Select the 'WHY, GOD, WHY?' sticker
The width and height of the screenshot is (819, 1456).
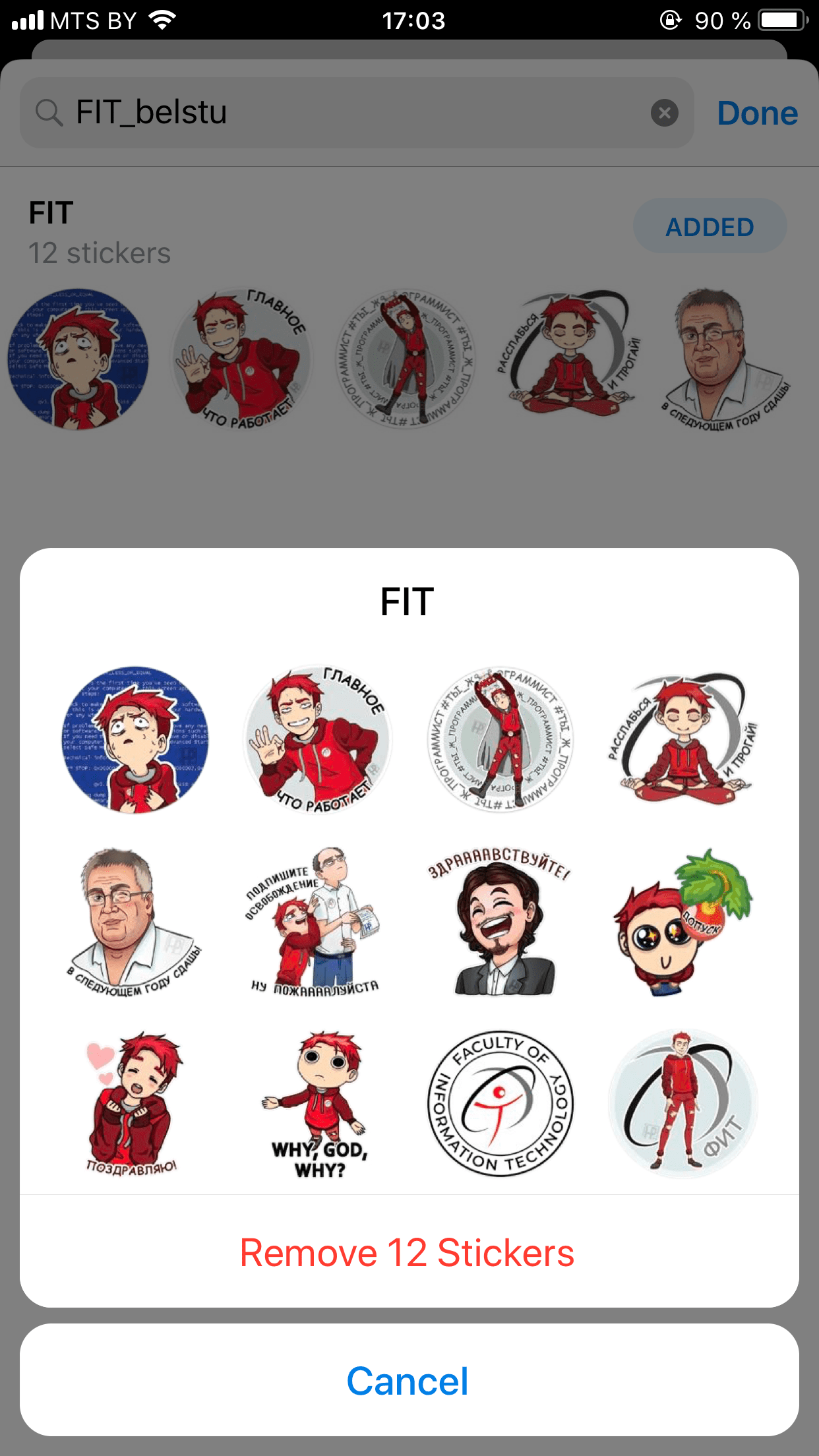pos(318,1105)
